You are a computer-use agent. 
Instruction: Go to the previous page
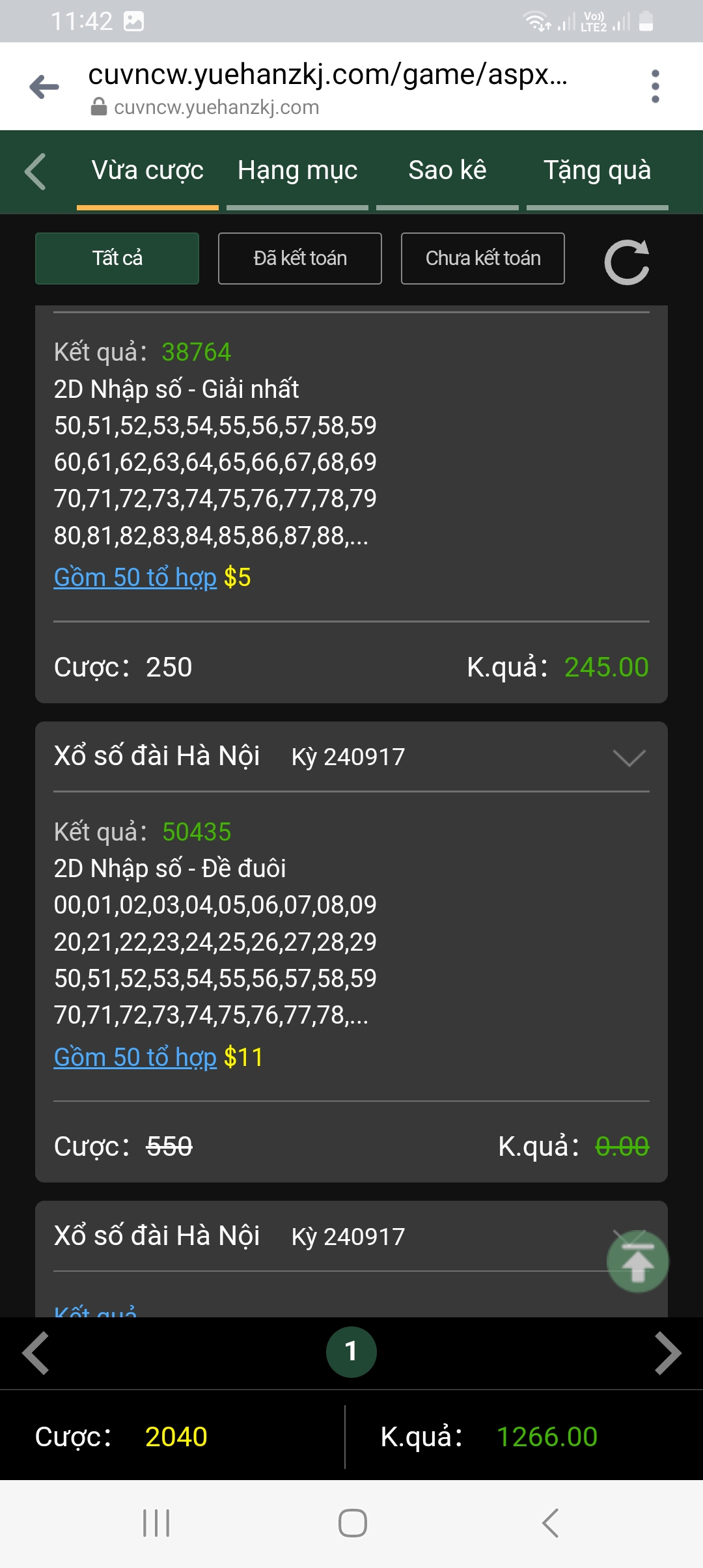35,1353
